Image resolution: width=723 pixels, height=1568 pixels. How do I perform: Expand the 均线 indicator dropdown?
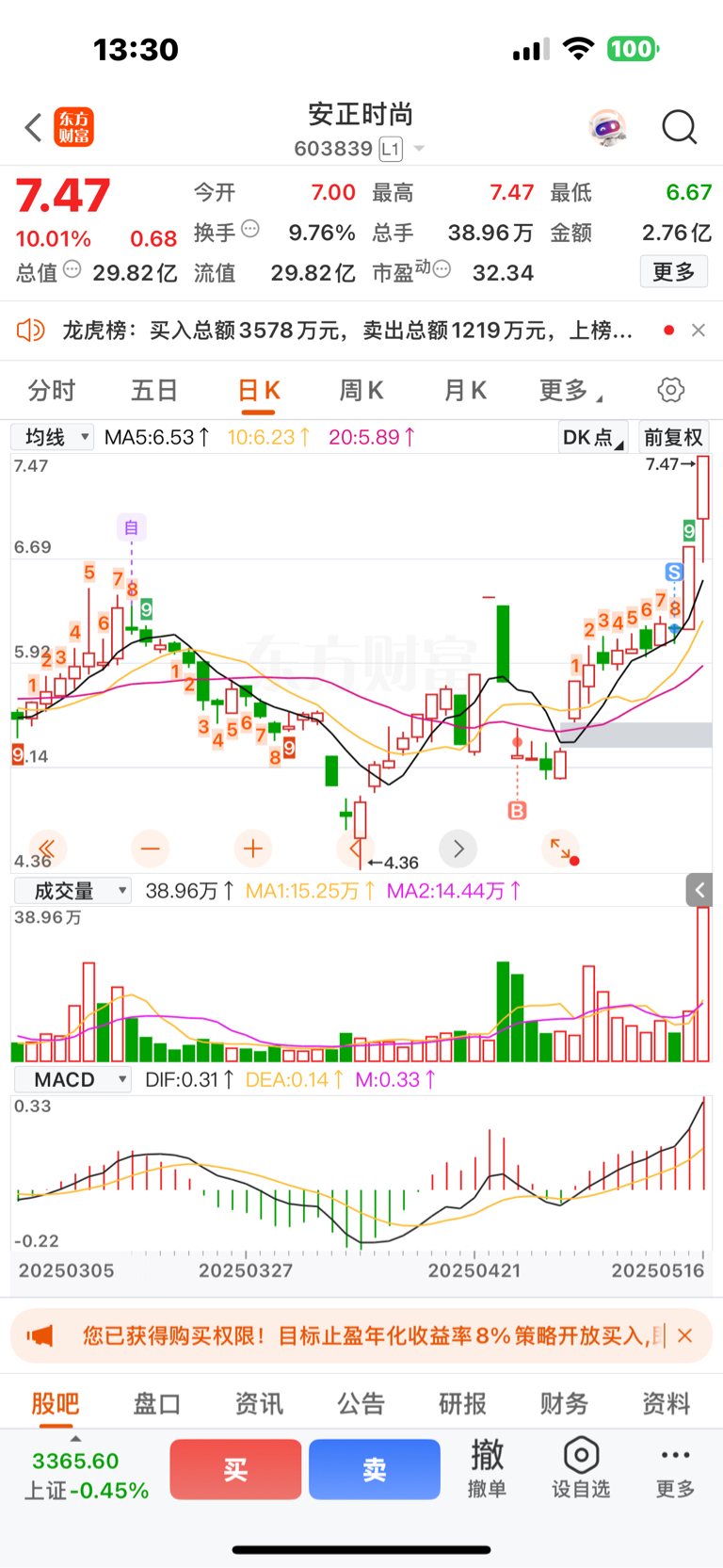tap(53, 437)
